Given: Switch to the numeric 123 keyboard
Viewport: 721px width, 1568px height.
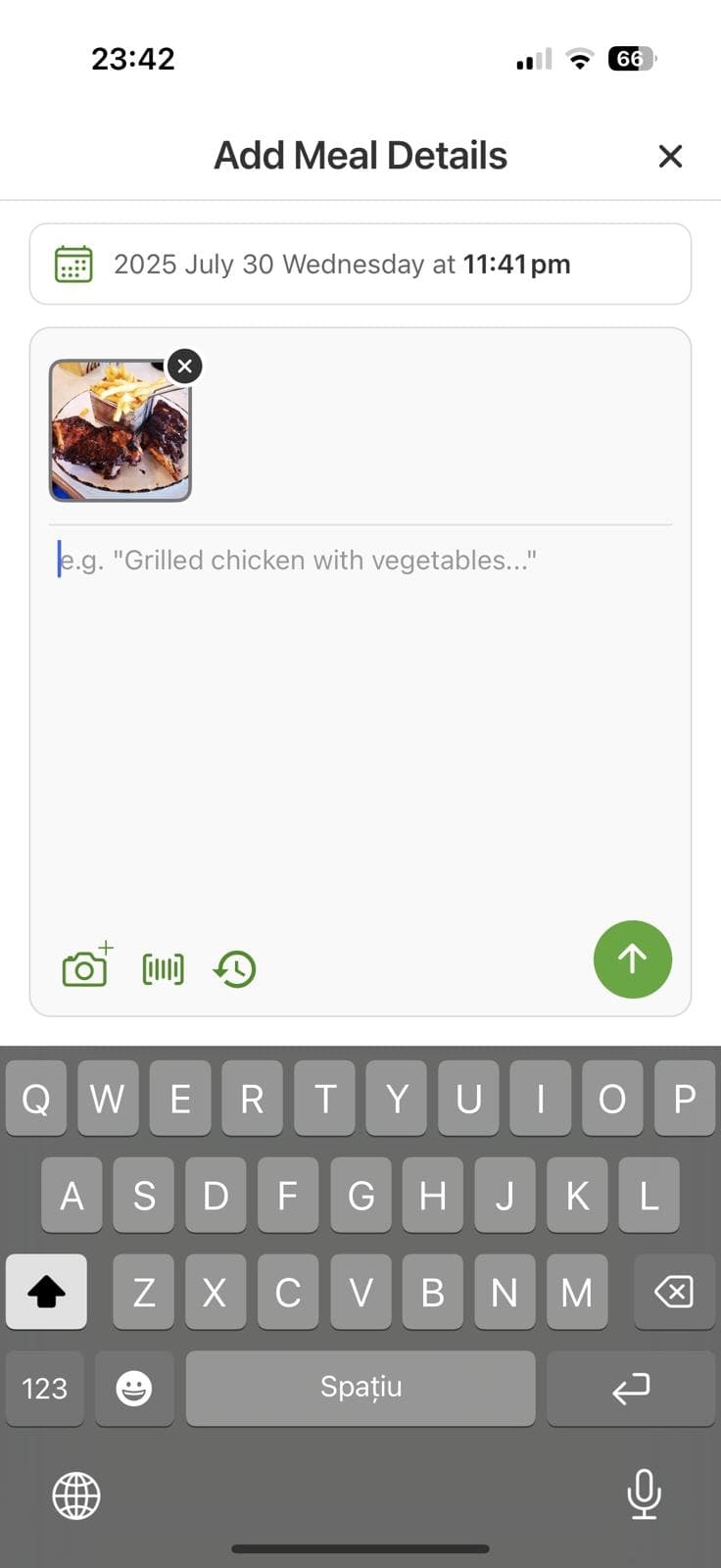Looking at the screenshot, I should coord(44,1388).
